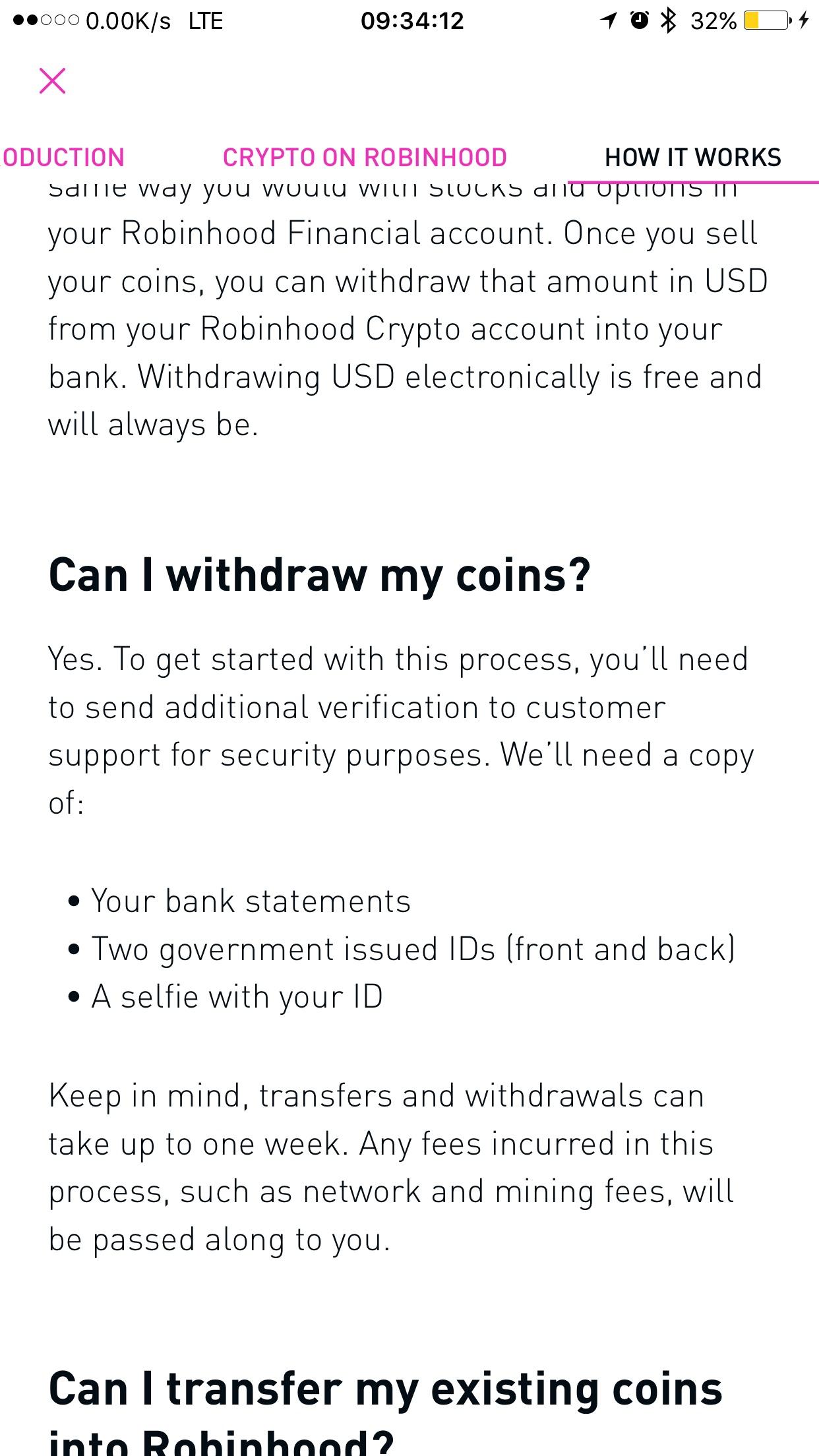
Task: Go to the Introduction tab
Action: [x=63, y=157]
